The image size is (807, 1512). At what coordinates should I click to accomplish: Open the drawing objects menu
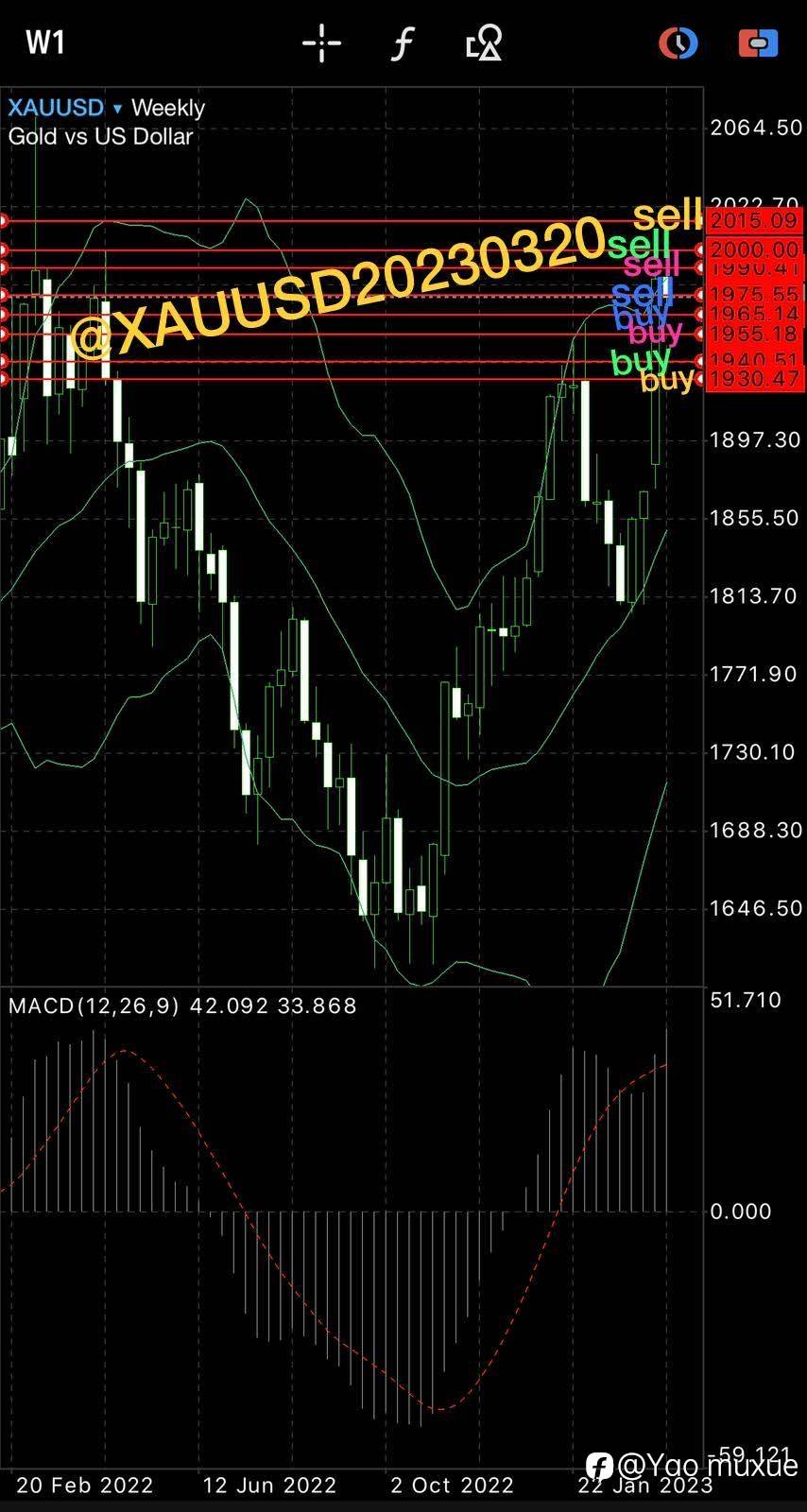484,43
